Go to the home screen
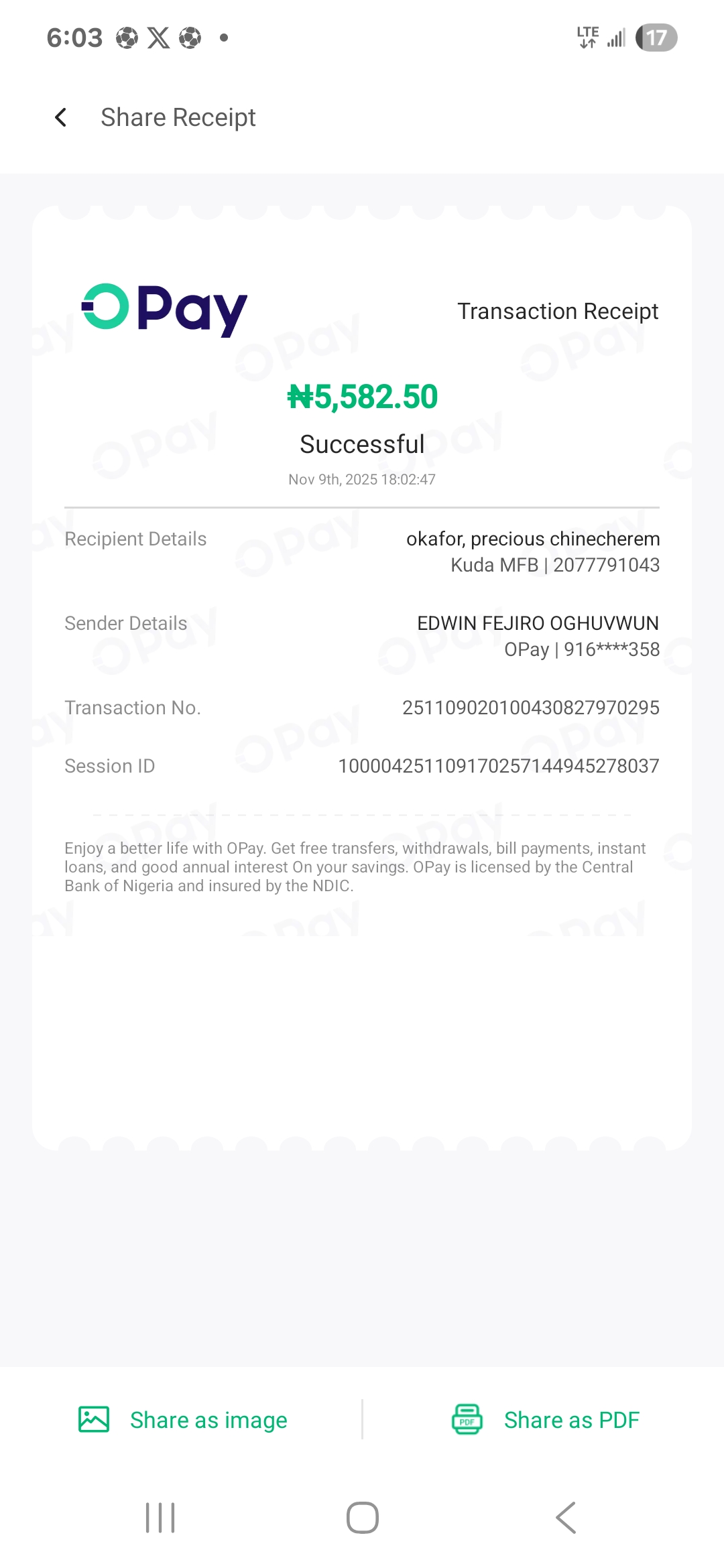Image resolution: width=724 pixels, height=1568 pixels. (362, 1517)
